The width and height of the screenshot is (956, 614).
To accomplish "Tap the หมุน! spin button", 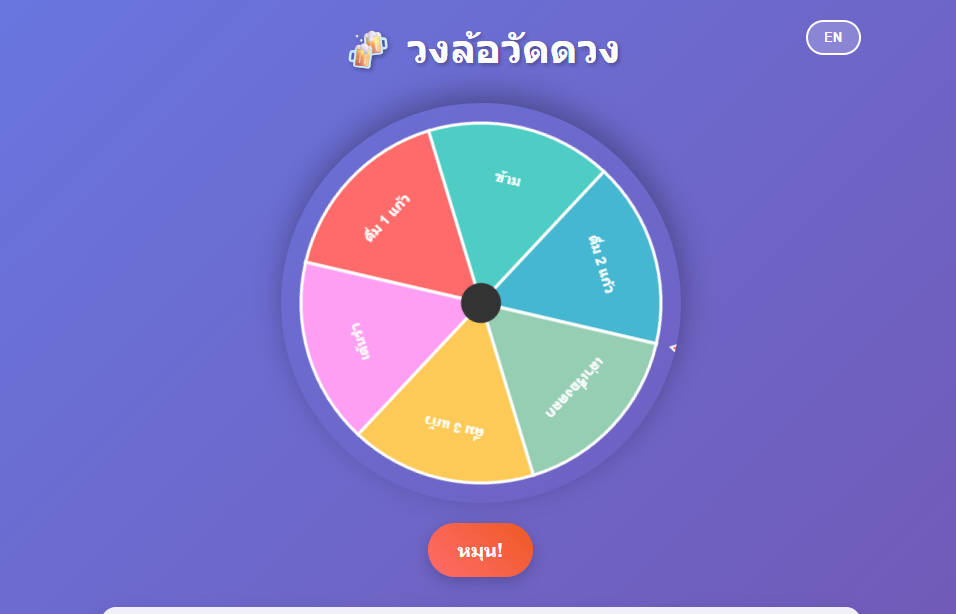I will tap(480, 550).
